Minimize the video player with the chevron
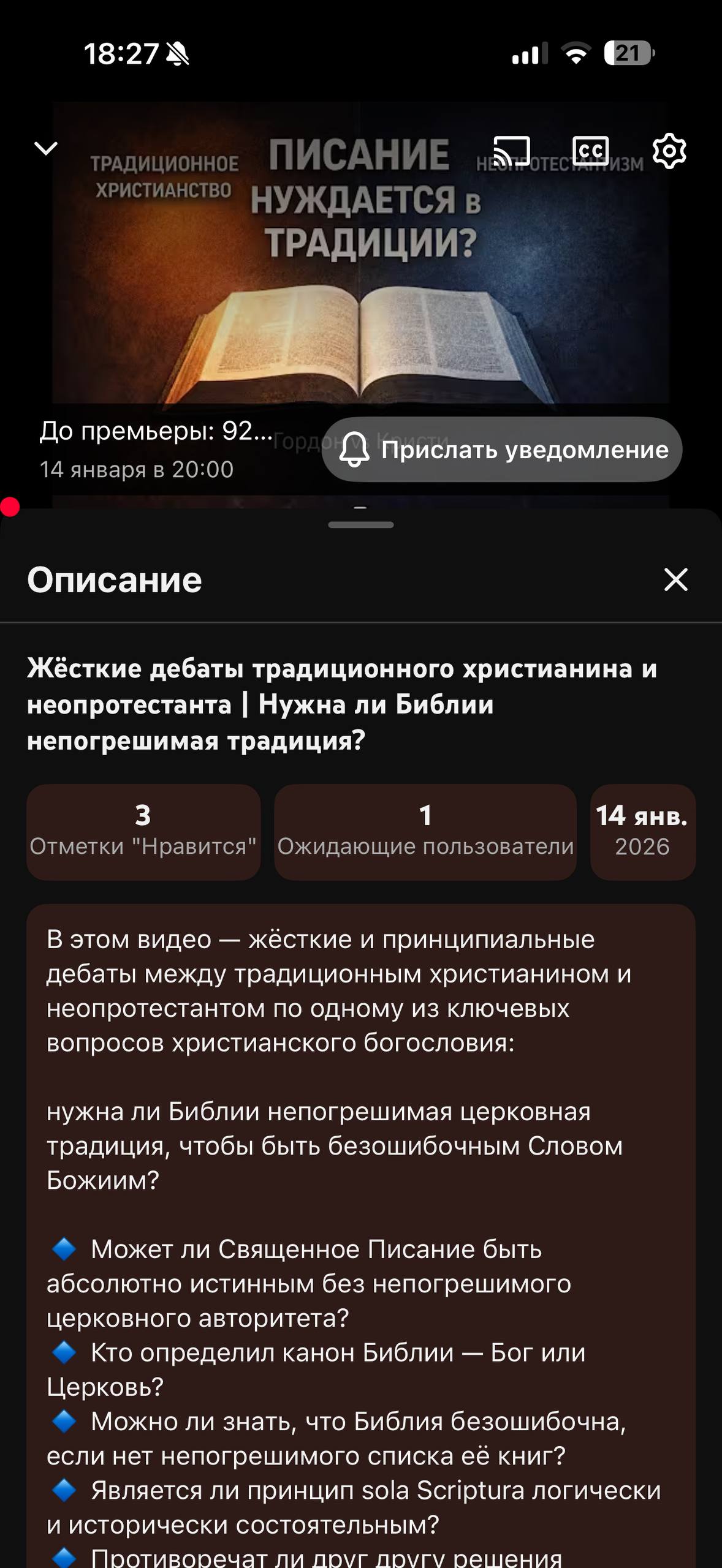The width and height of the screenshot is (722, 1568). point(46,149)
